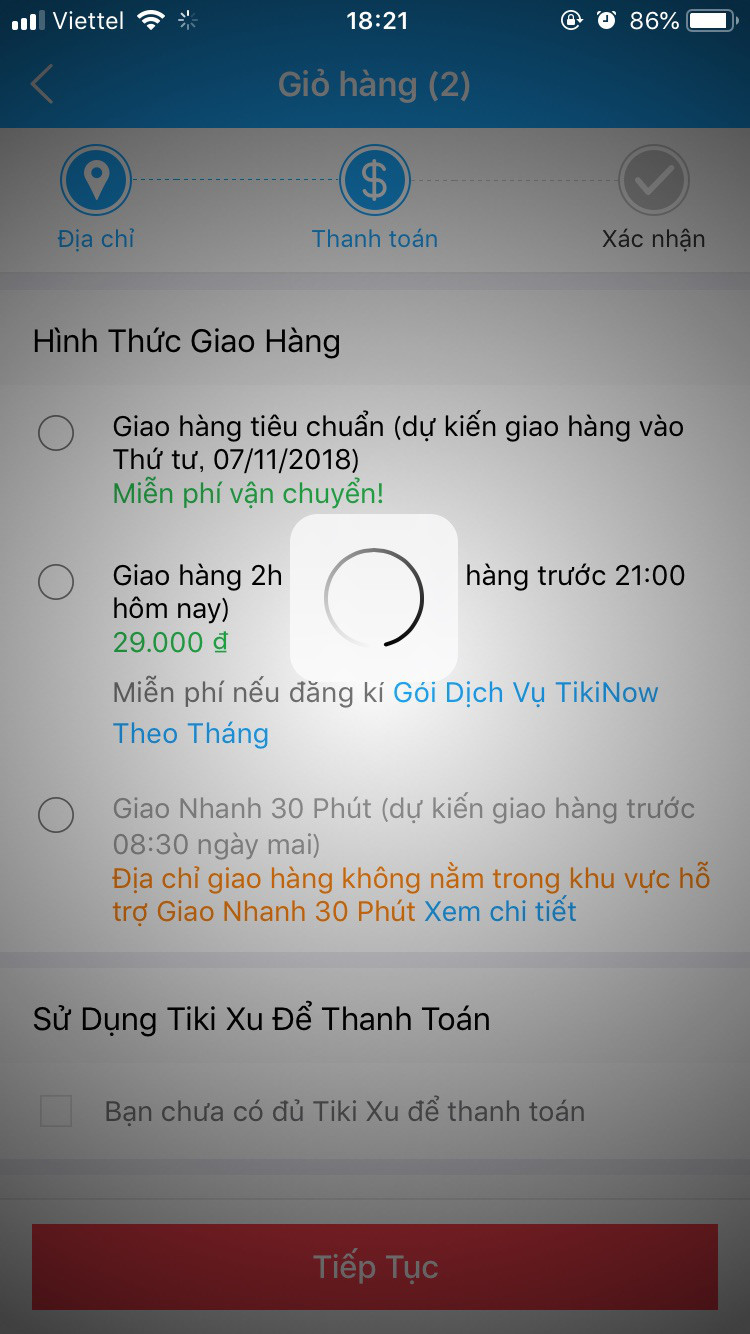Choose Giao hàng 2h delivery option
This screenshot has height=1334, width=750.
(56, 581)
